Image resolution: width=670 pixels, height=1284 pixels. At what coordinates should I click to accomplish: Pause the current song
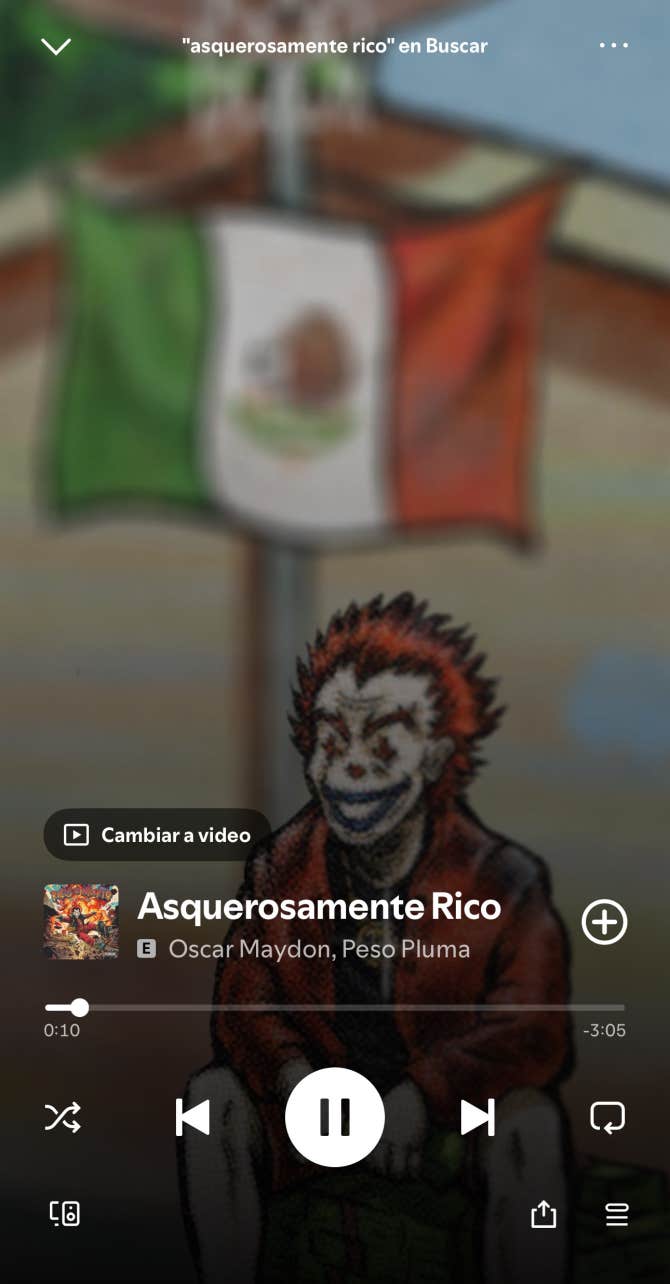click(335, 1117)
